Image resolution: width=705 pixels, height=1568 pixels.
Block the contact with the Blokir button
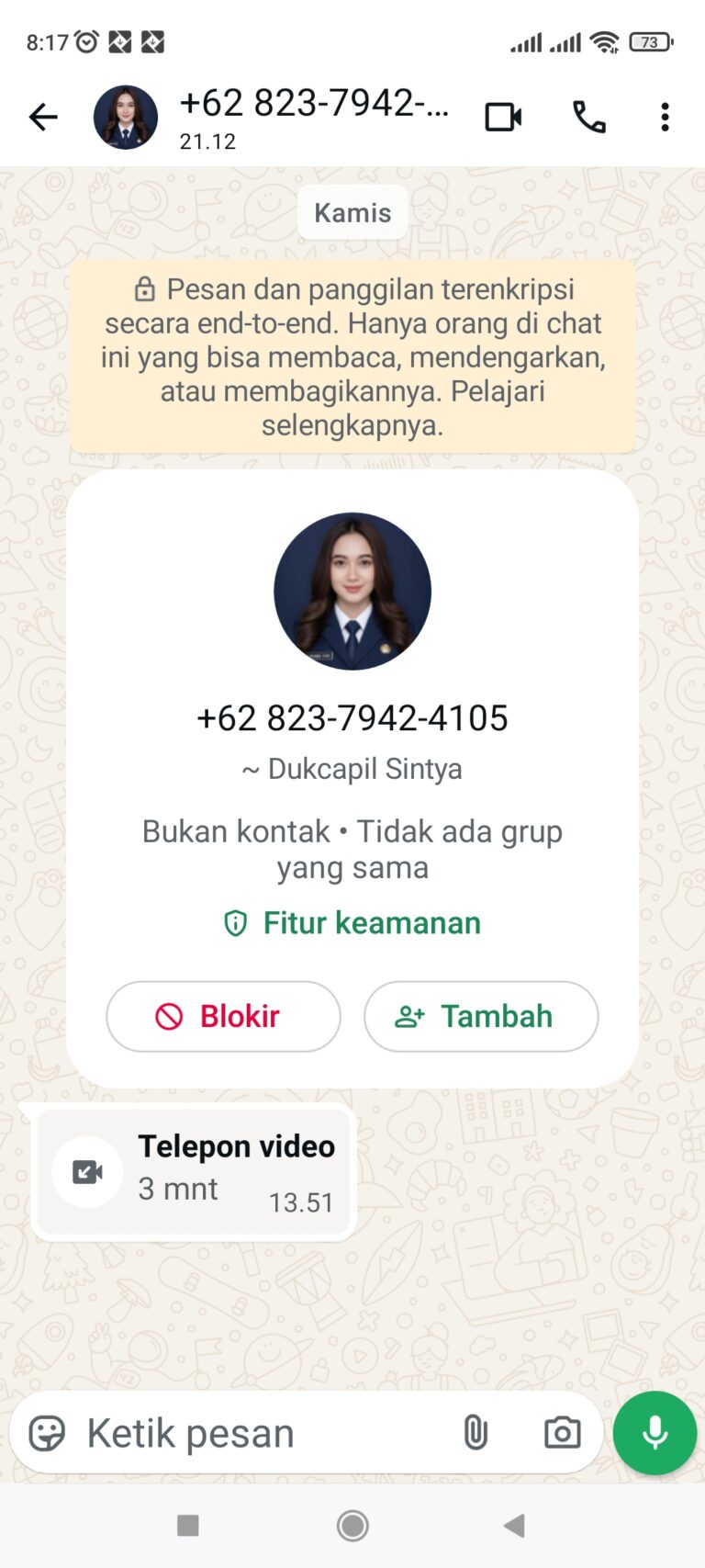(222, 1016)
